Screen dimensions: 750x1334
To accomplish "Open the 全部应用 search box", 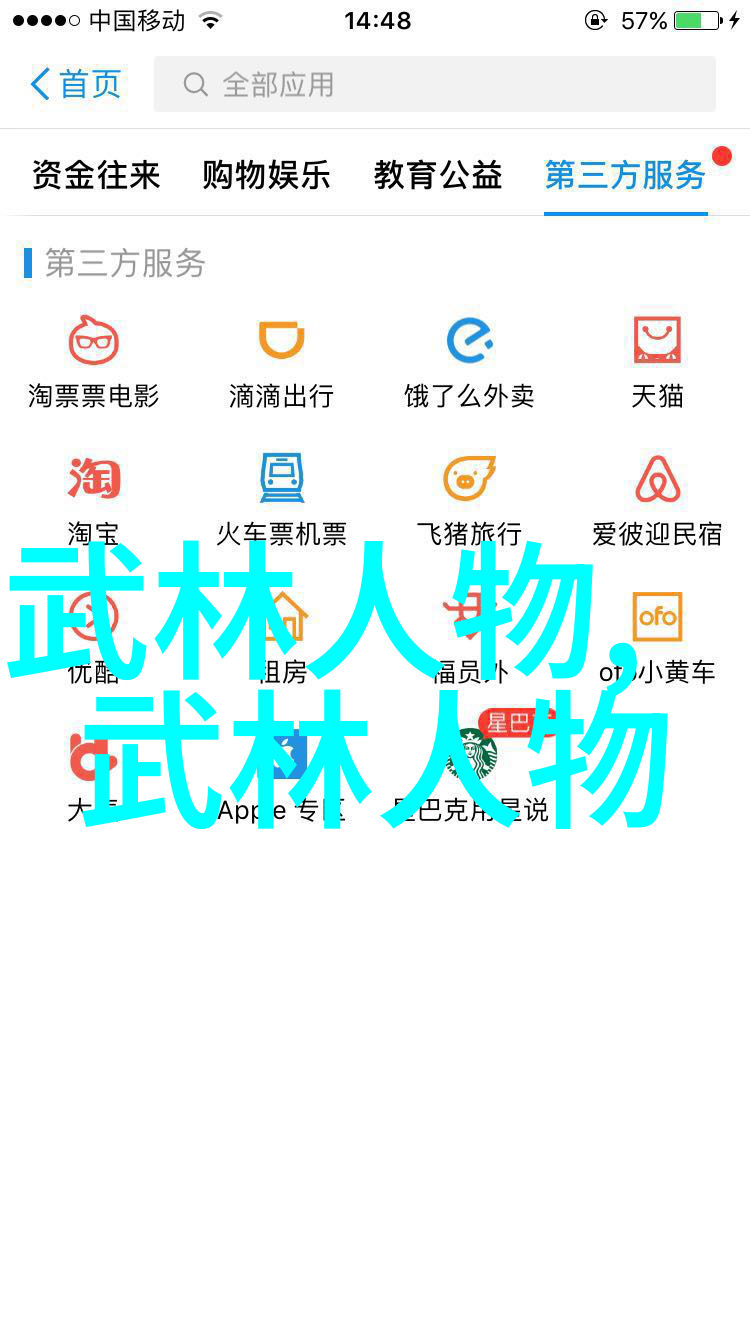I will point(434,84).
